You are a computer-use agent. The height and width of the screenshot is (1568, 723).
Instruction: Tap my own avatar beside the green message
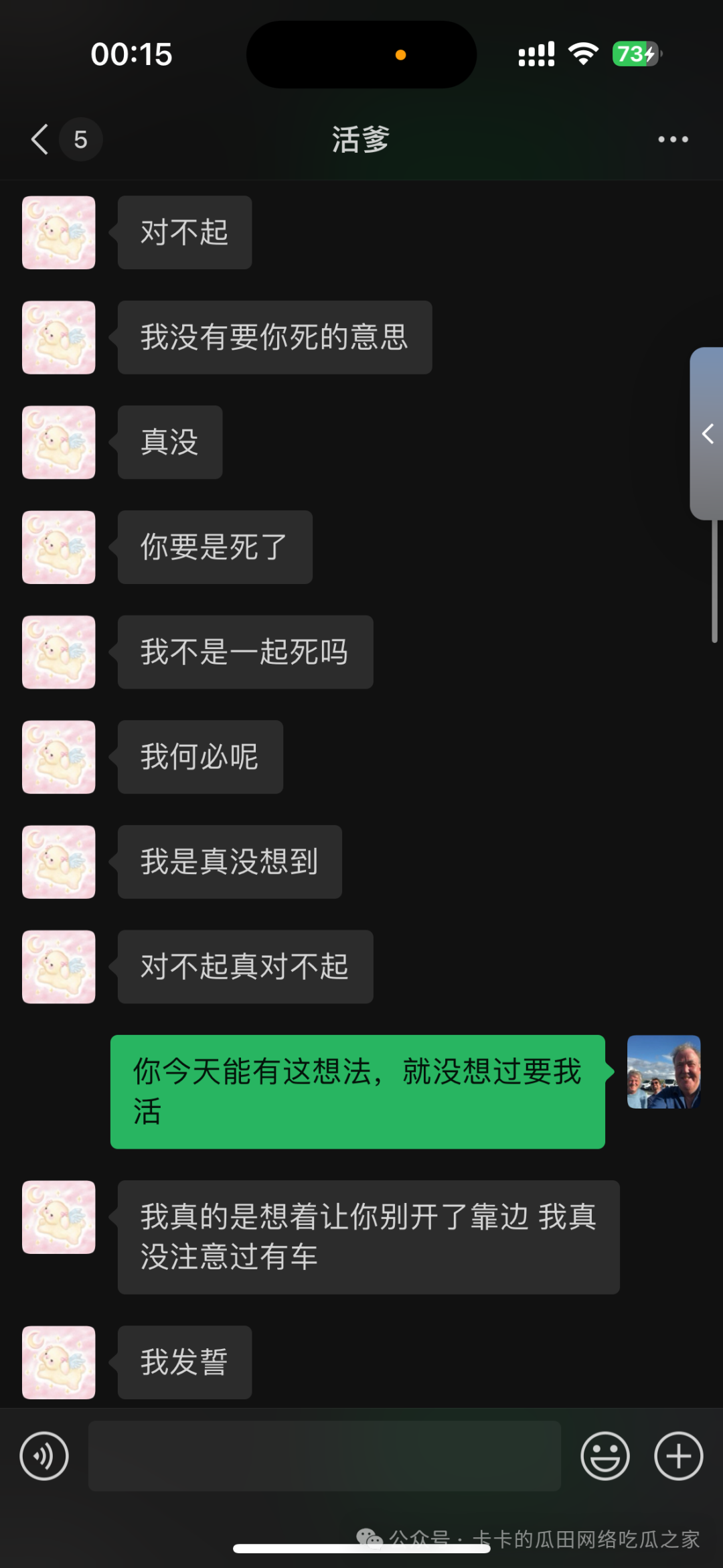tap(663, 1072)
